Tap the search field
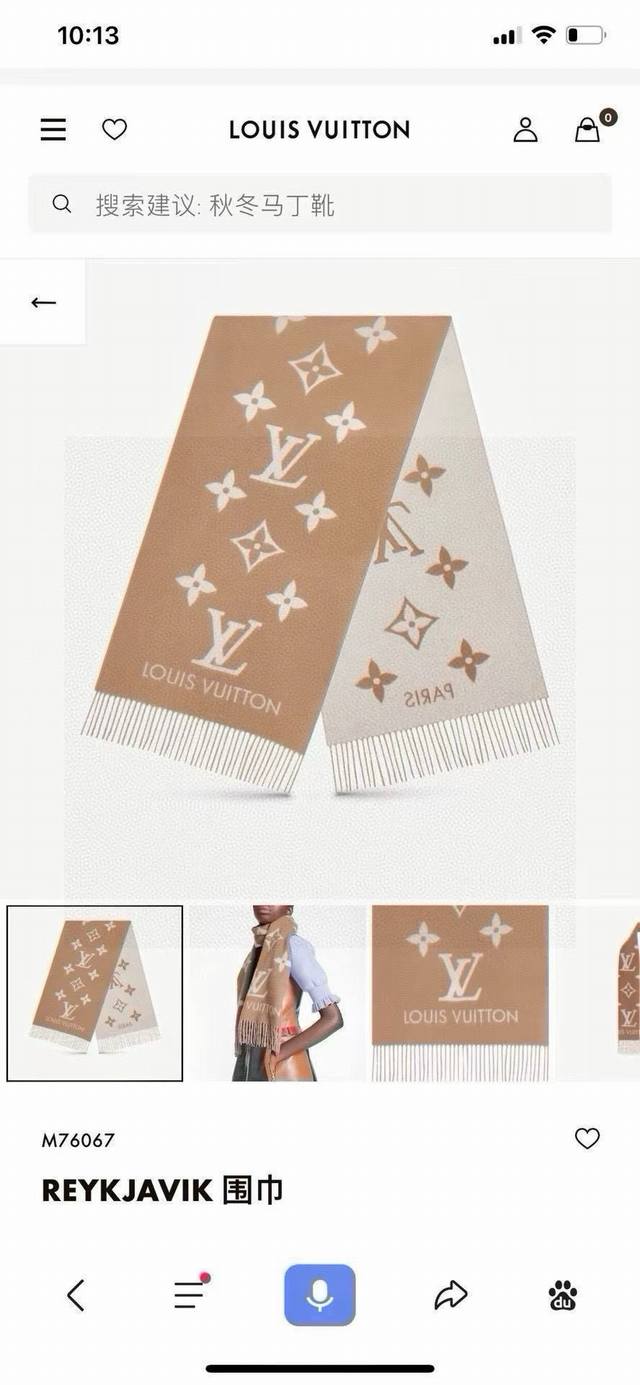 pos(320,205)
